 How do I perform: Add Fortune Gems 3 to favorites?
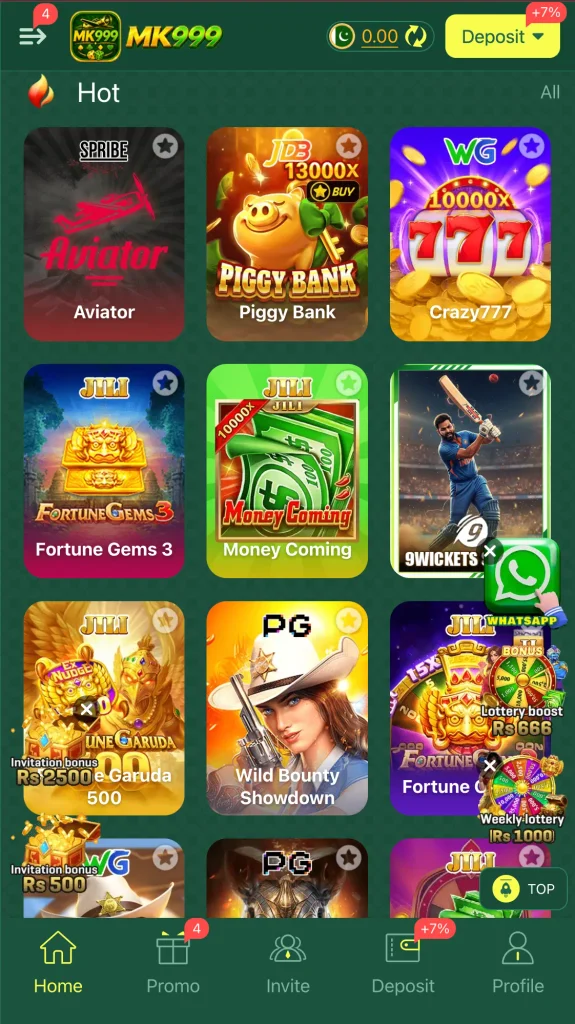coord(165,383)
